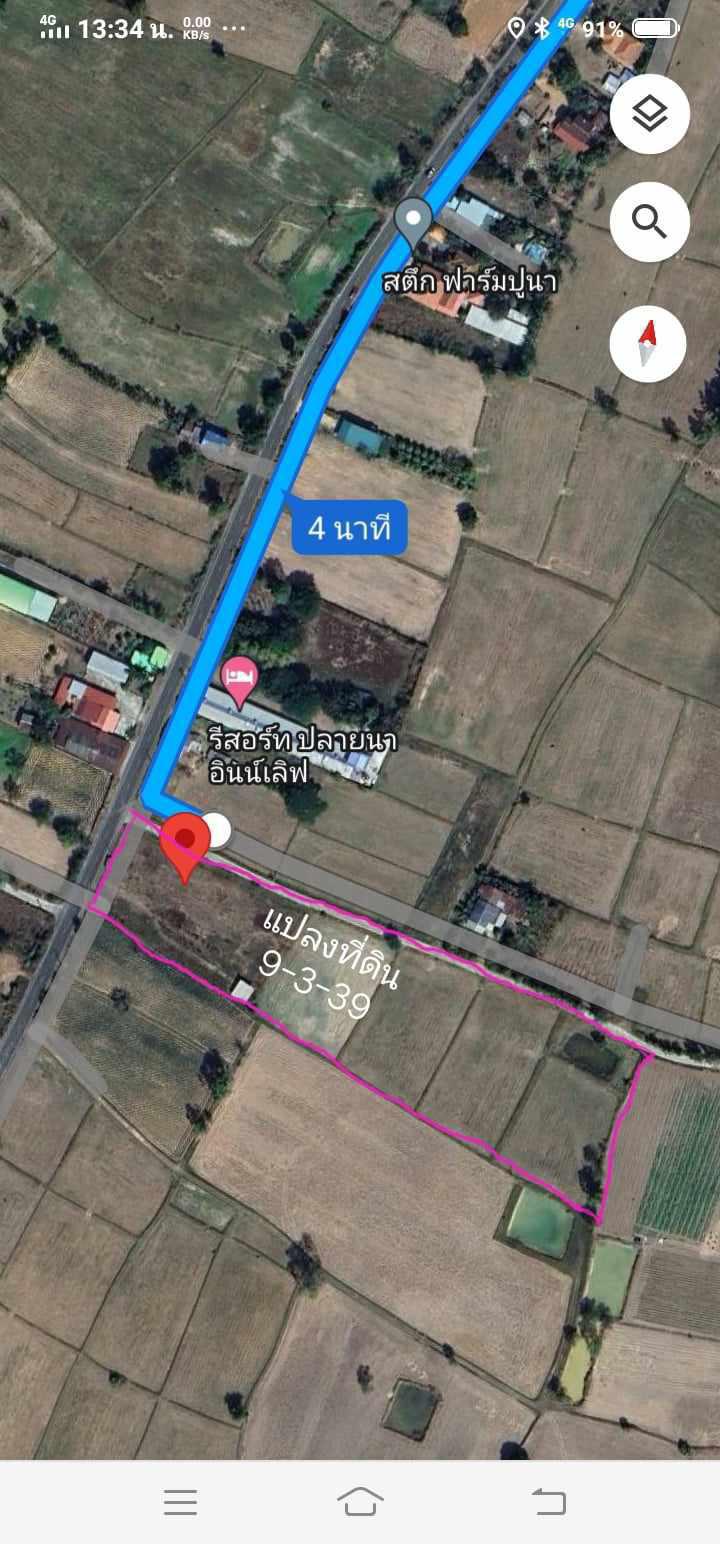This screenshot has width=720, height=1544.
Task: Open the search magnifier button
Action: click(649, 222)
